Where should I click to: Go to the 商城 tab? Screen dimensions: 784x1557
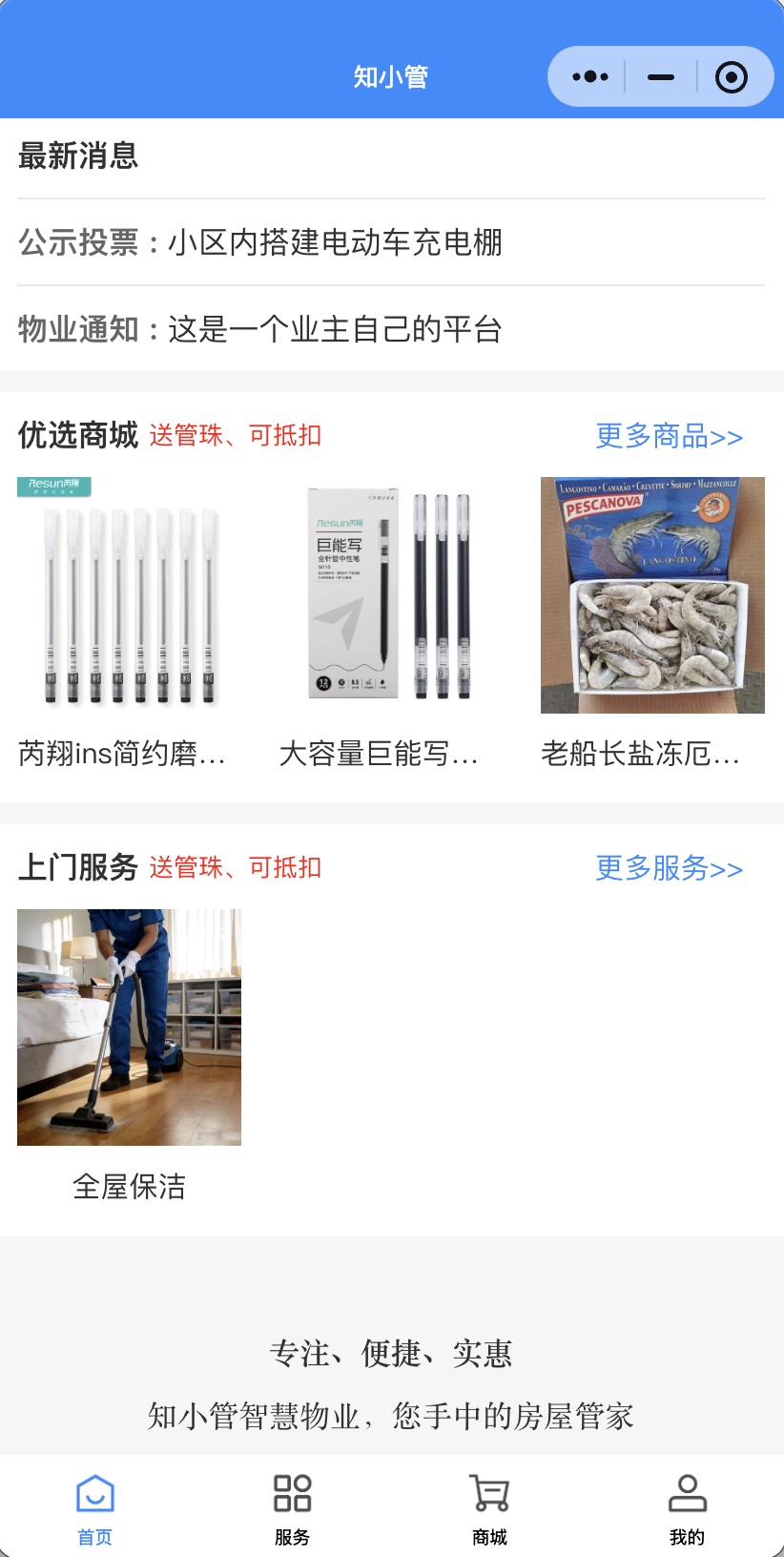tap(489, 1508)
